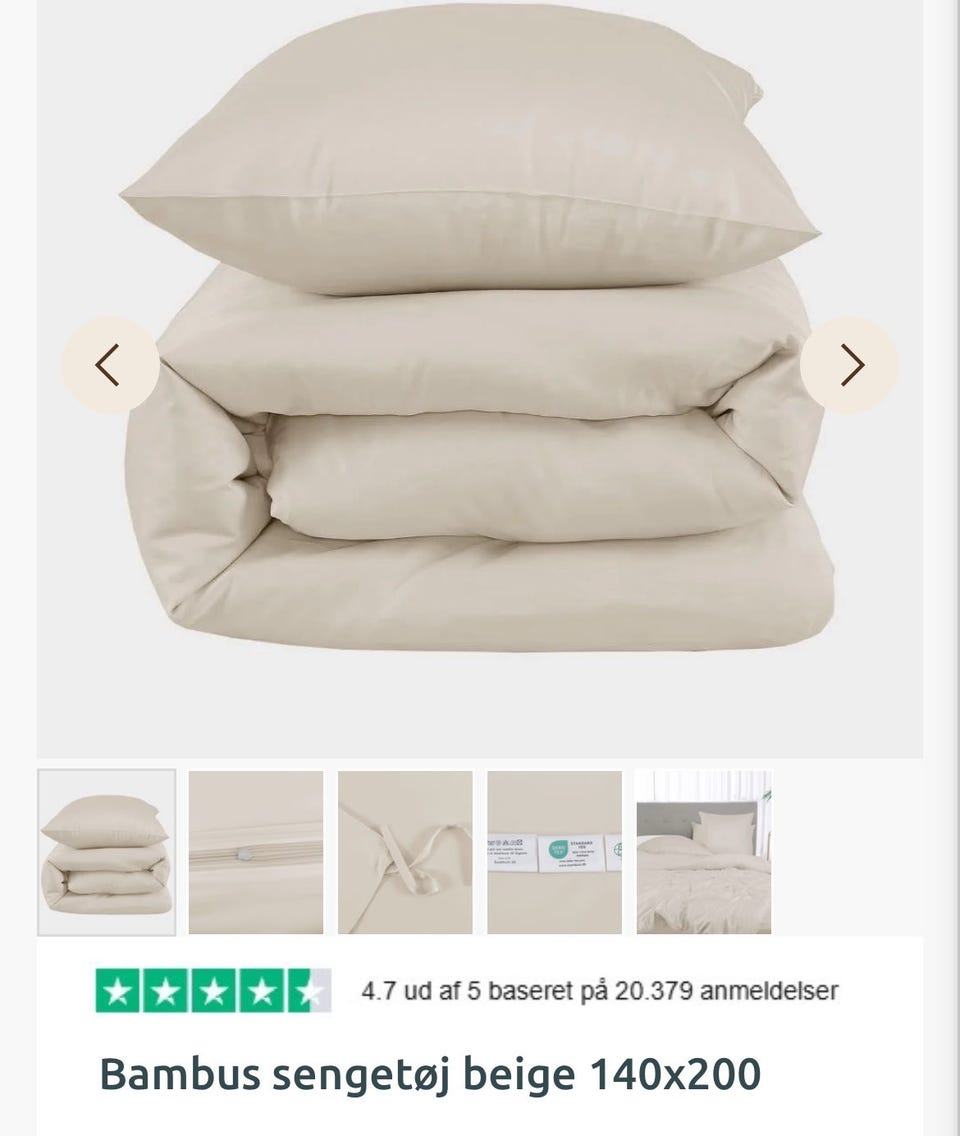
Task: Select the second green star icon
Action: tap(164, 991)
